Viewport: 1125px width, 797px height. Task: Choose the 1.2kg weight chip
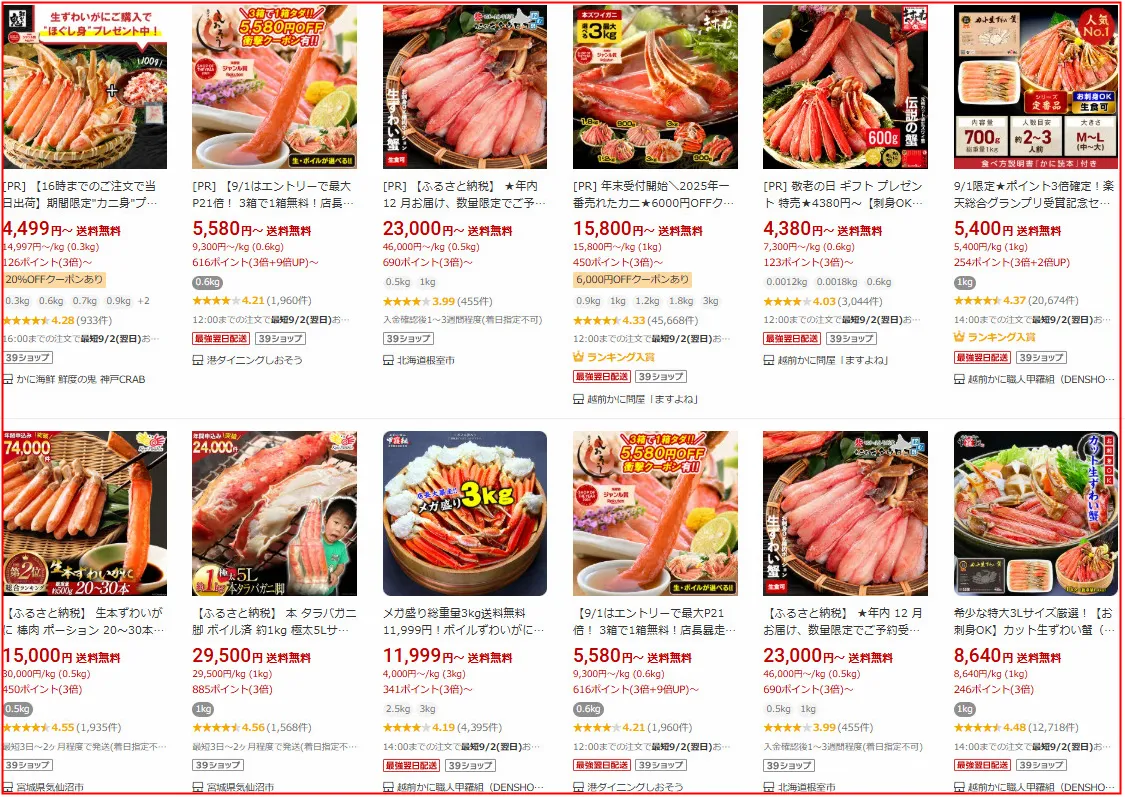point(647,300)
